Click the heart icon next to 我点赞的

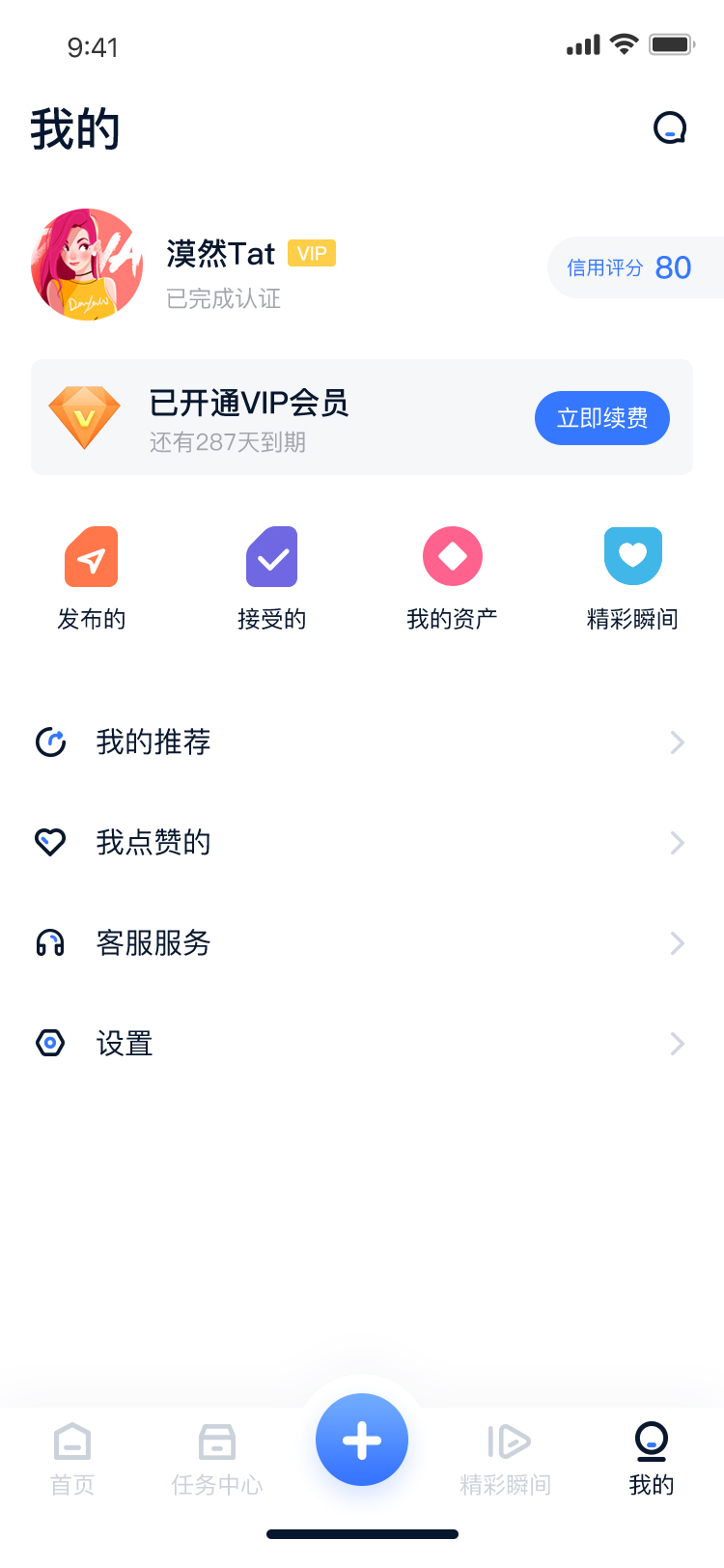click(x=50, y=843)
